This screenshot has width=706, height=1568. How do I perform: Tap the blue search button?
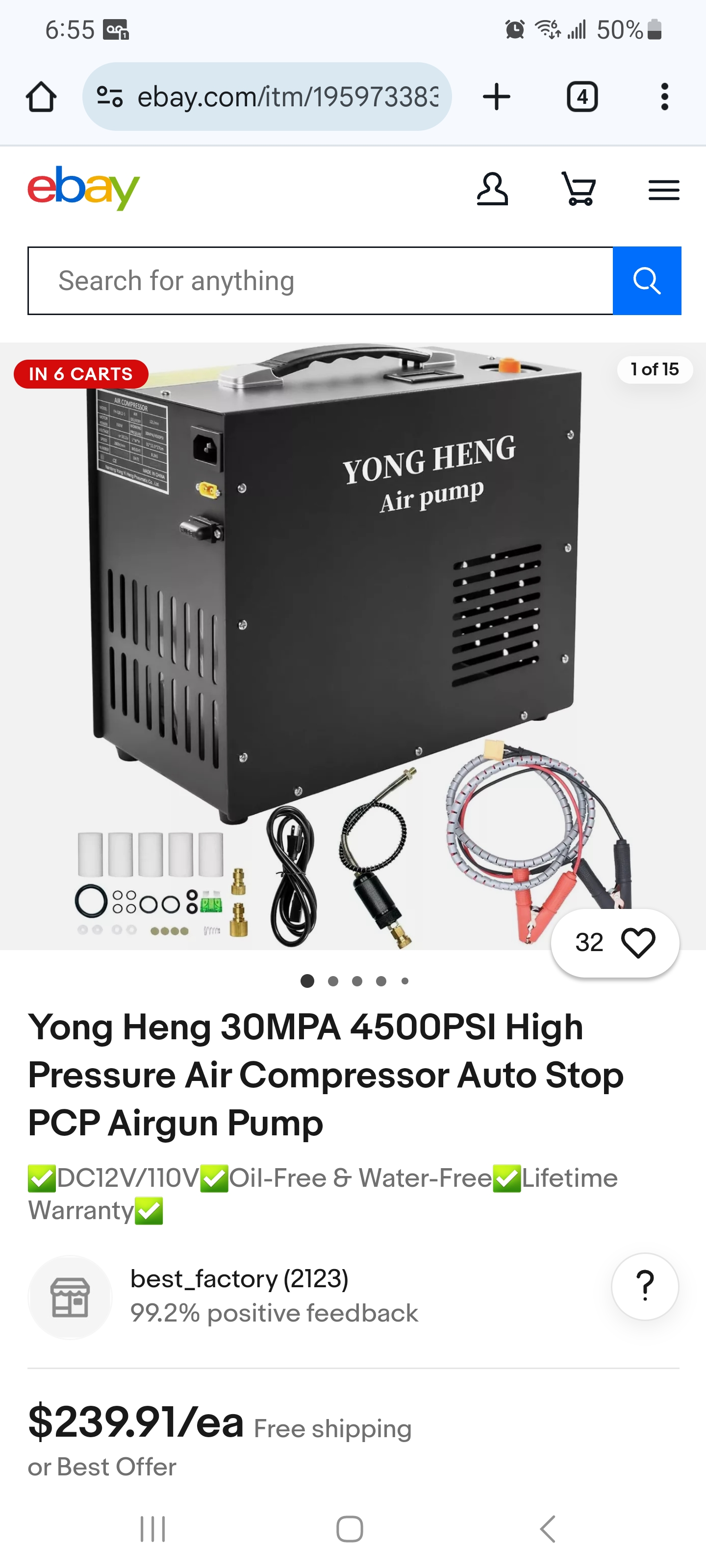tap(646, 281)
